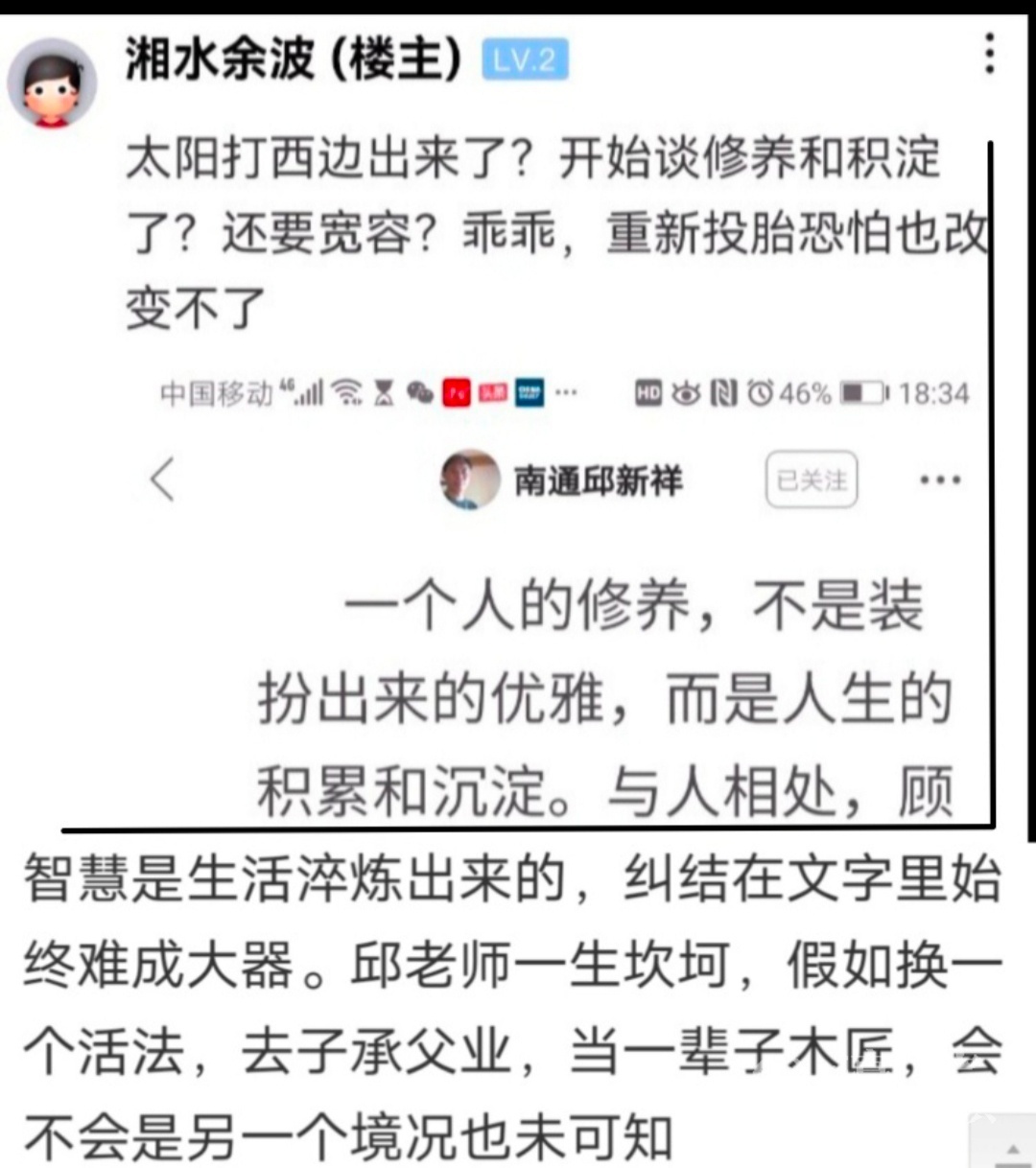Tap the username 湘水余波 (楼主)
Screen dimensions: 1036x1168
pos(293,59)
